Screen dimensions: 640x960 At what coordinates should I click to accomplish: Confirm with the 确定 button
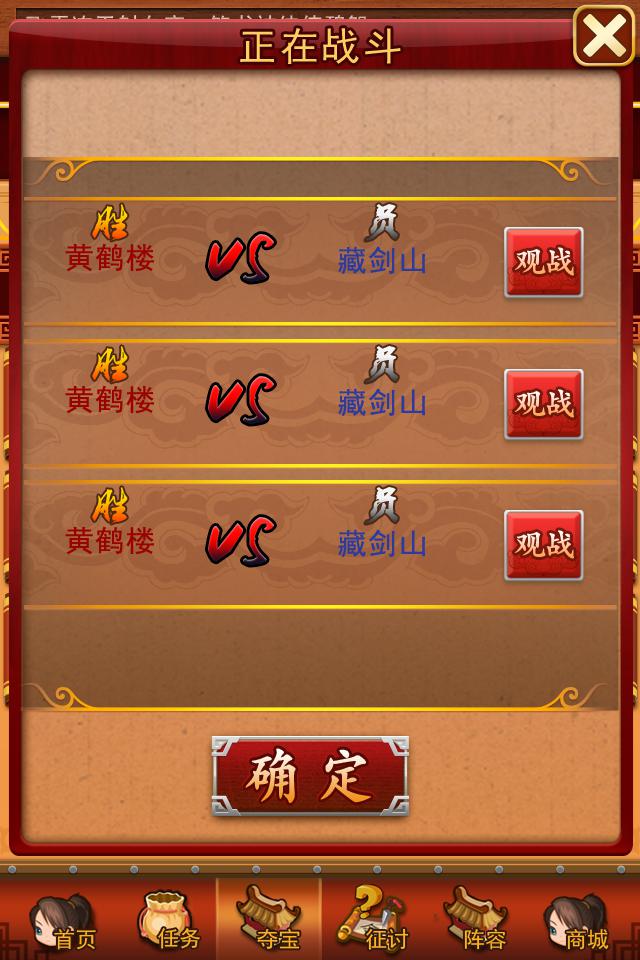tap(310, 776)
